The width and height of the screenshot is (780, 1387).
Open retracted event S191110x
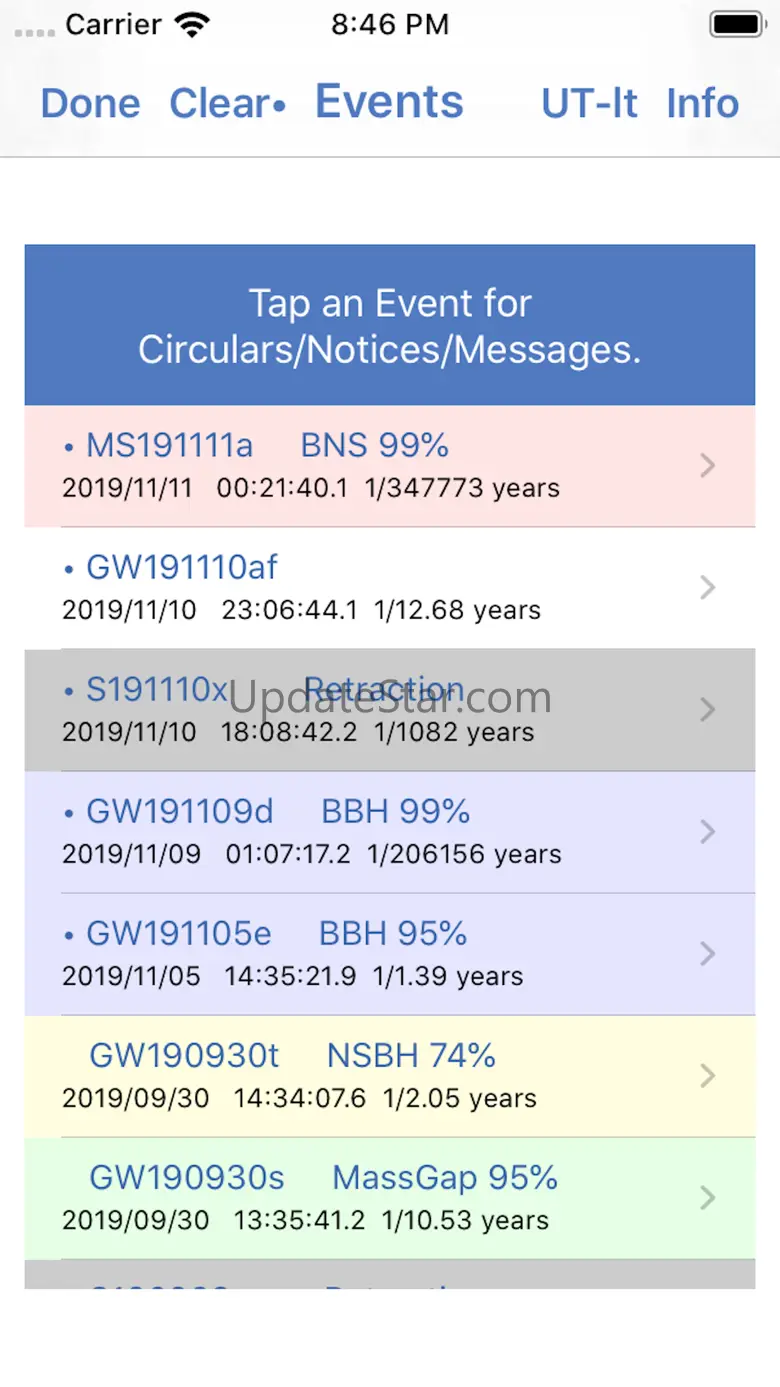click(x=390, y=710)
